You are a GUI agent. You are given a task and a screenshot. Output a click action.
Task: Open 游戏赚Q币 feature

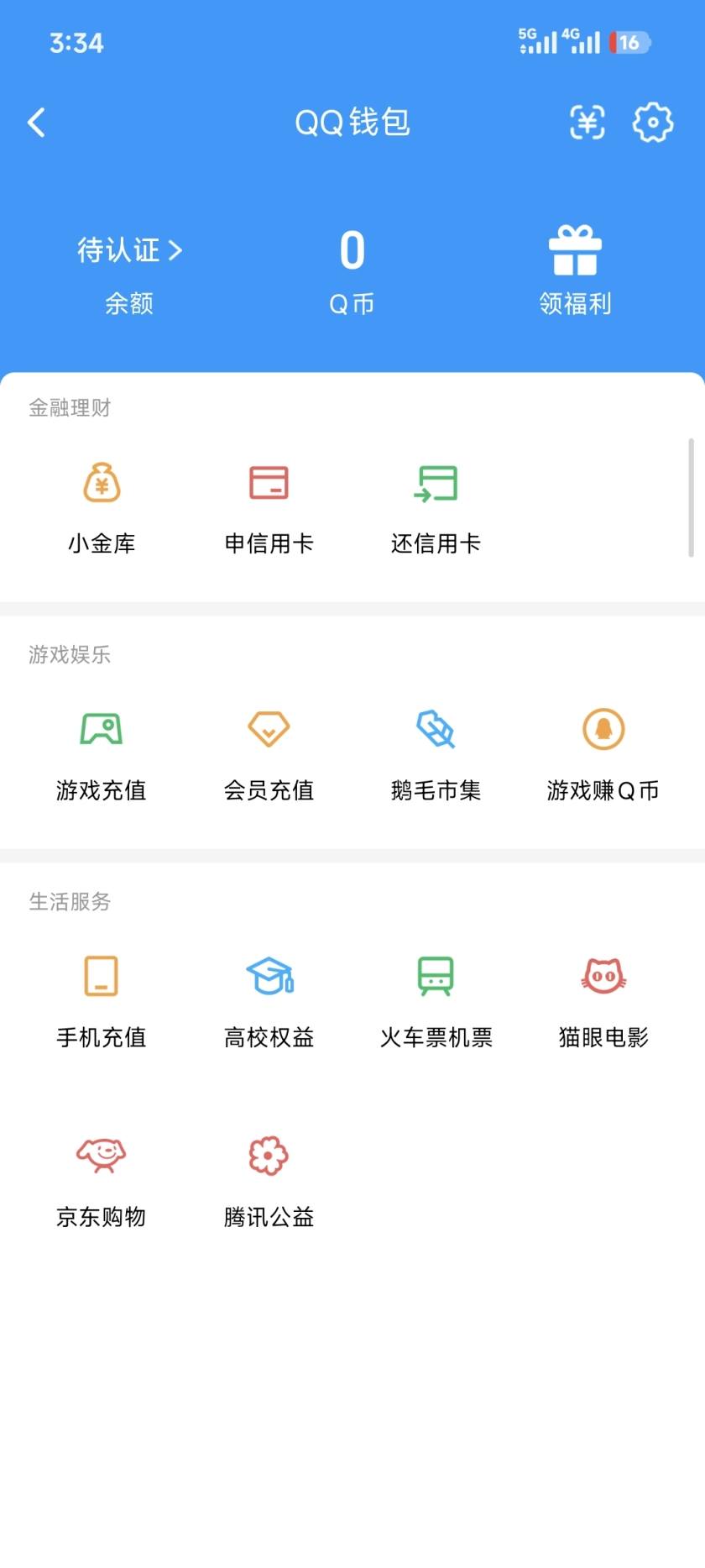602,752
